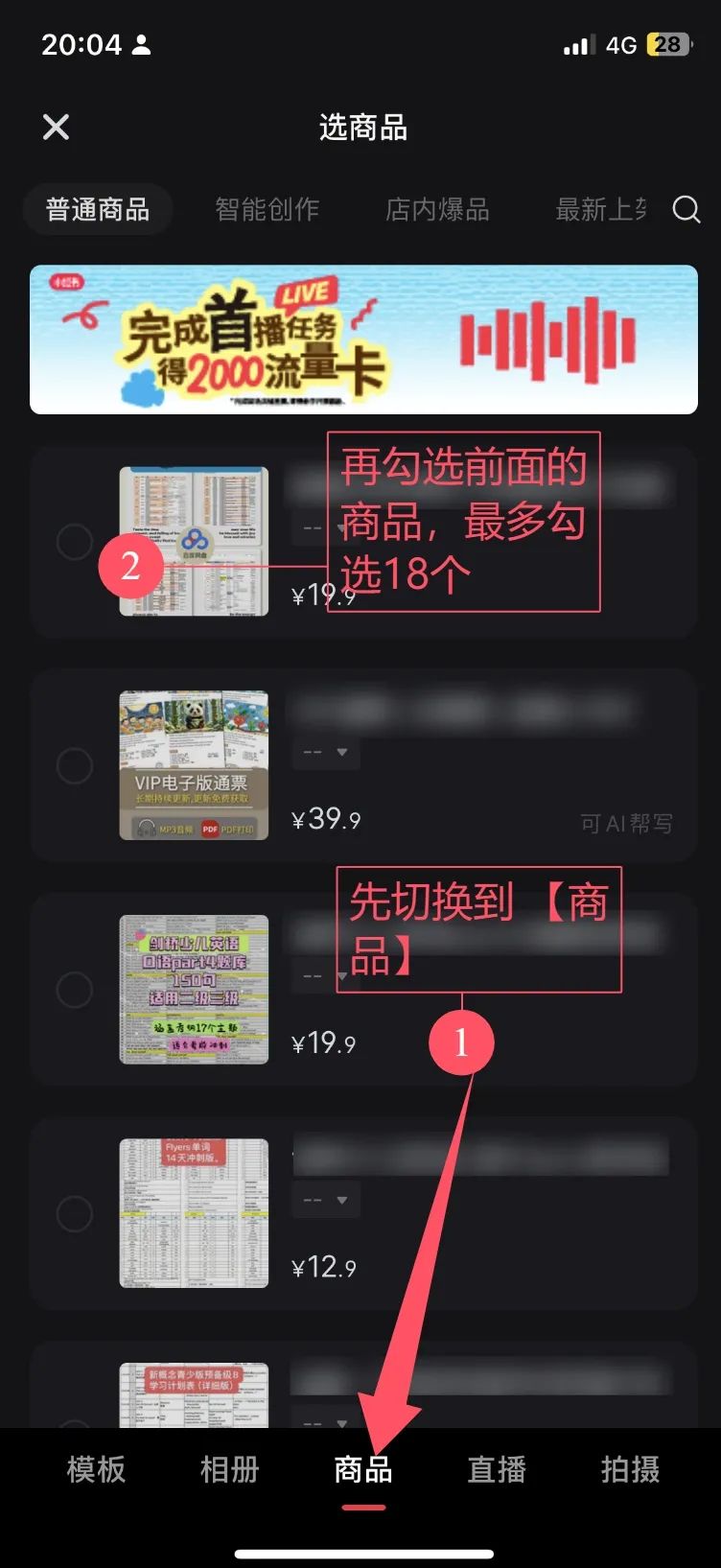Switch to the 智能创作 tab
Image resolution: width=721 pixels, height=1568 pixels.
point(267,209)
